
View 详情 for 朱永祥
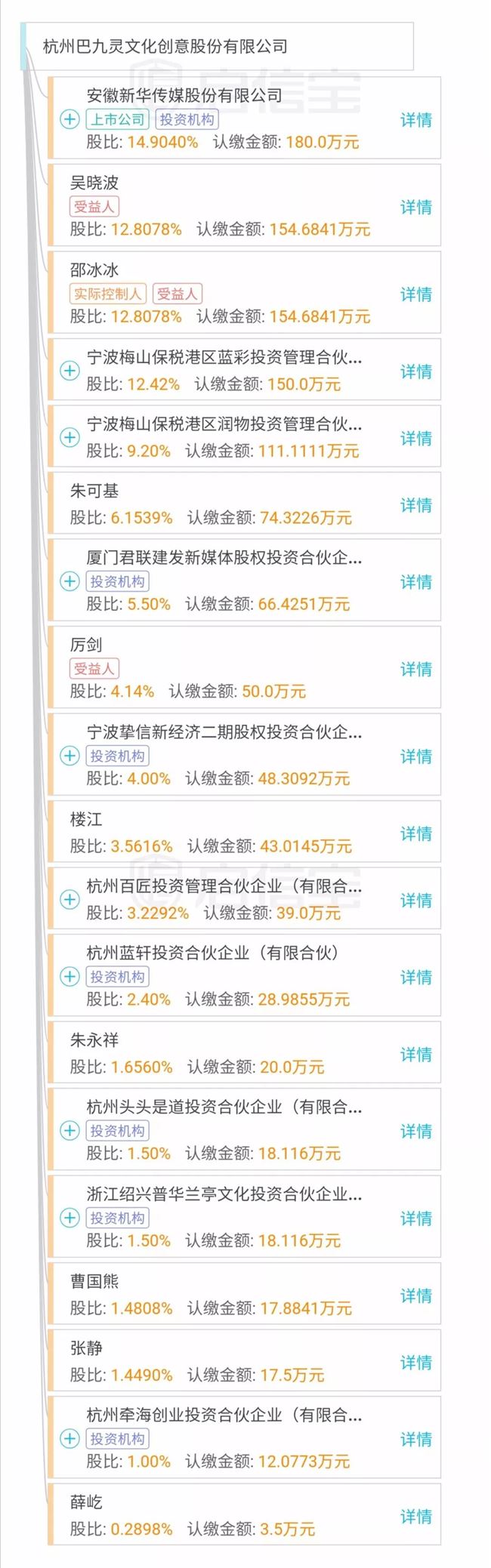[x=415, y=1054]
